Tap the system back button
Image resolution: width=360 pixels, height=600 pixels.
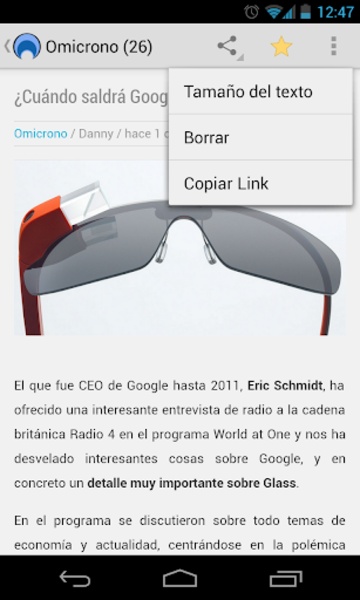point(75,578)
